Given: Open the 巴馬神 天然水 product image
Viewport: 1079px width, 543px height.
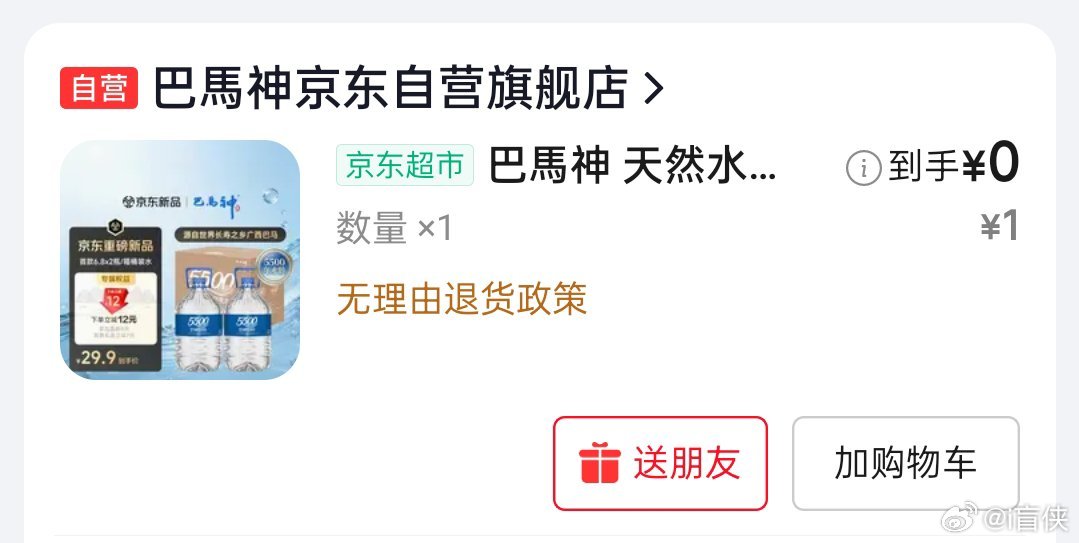Looking at the screenshot, I should pyautogui.click(x=180, y=260).
